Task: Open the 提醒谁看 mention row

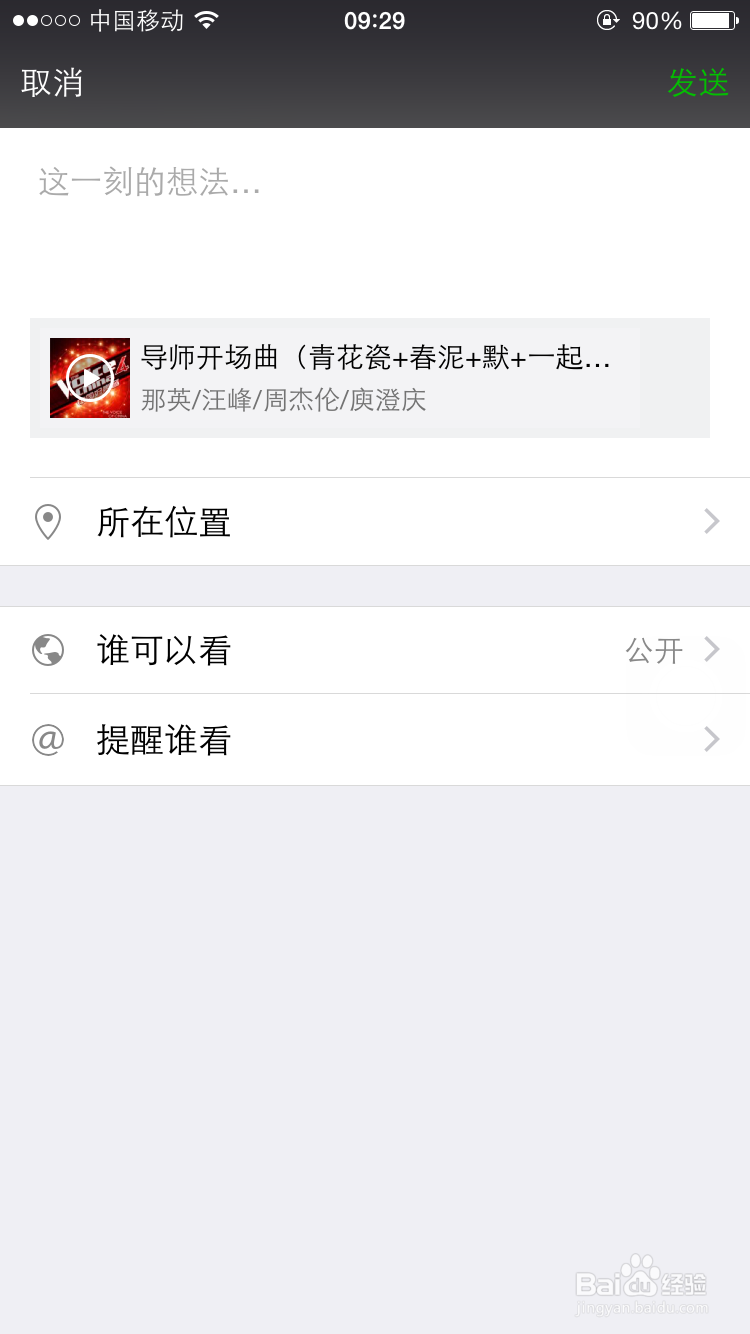Action: (375, 740)
